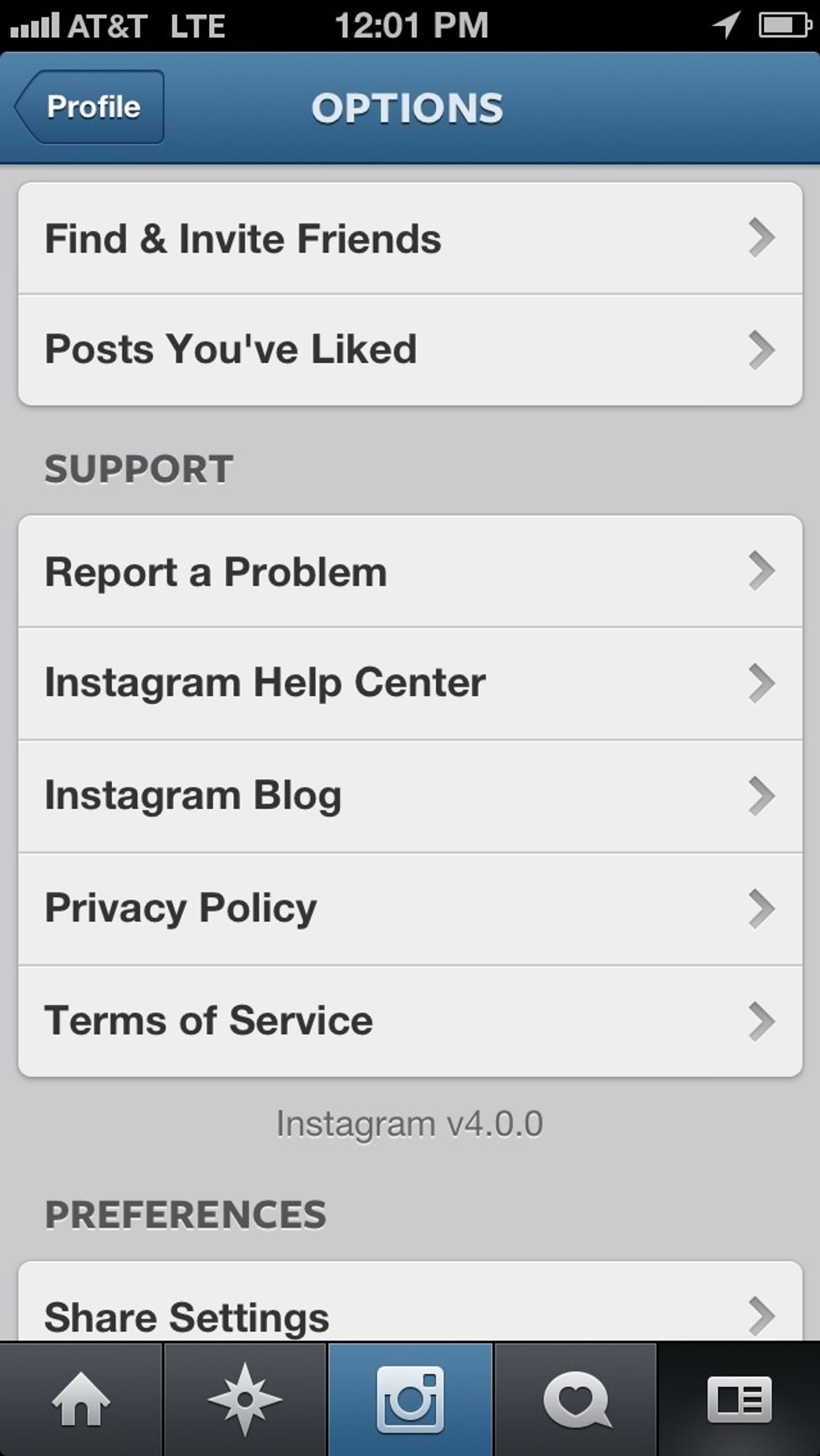Screen dimensions: 820x1456
Task: Switch to the Explore tab
Action: tap(245, 1399)
